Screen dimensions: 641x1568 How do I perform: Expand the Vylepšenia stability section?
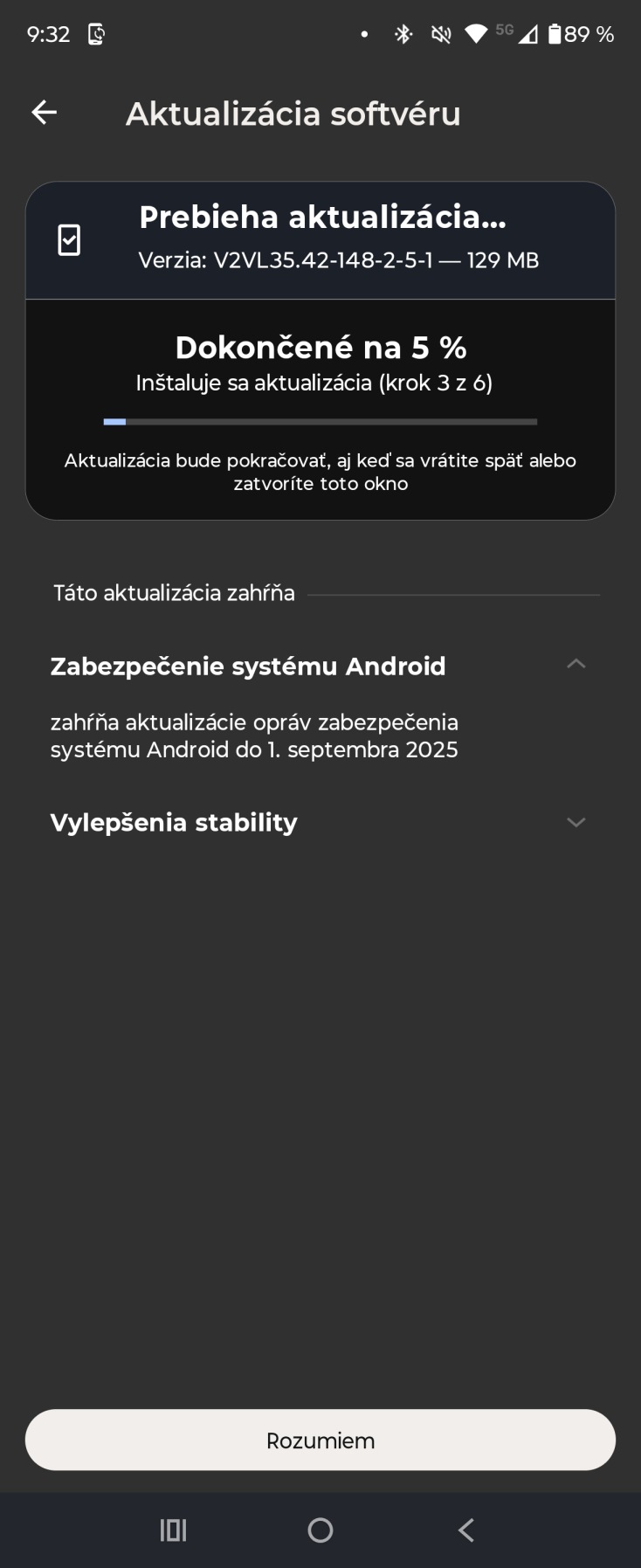(x=575, y=822)
